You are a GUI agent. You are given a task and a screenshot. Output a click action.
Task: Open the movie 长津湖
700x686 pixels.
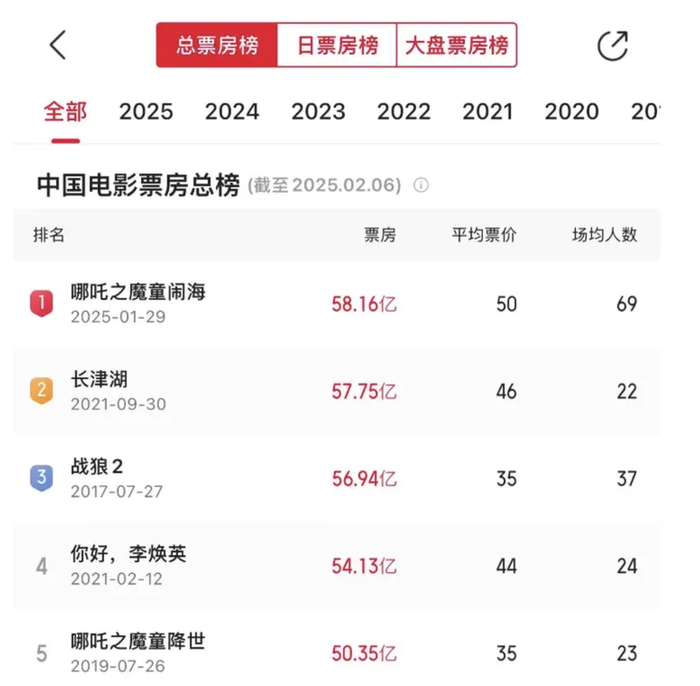100,380
